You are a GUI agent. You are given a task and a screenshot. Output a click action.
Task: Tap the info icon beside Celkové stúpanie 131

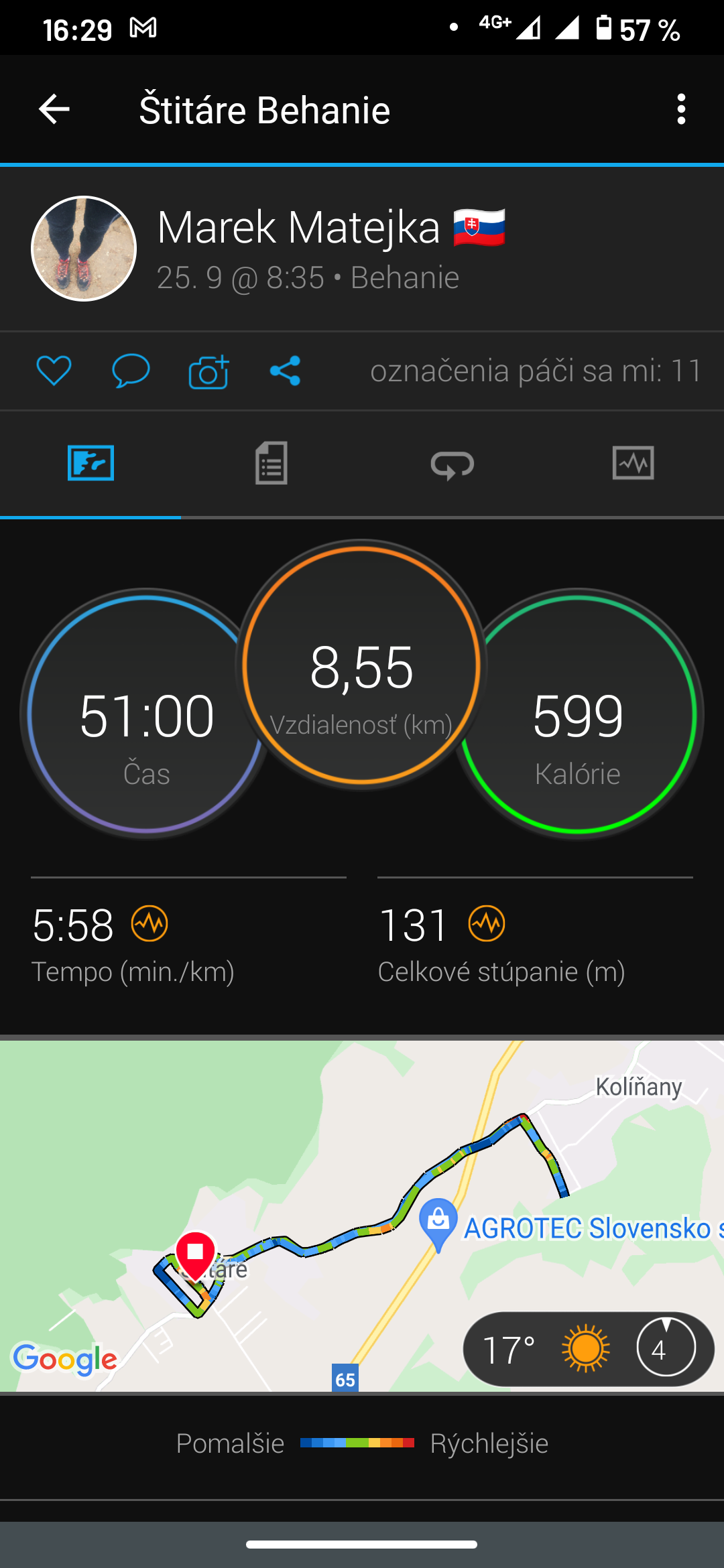coord(487,924)
